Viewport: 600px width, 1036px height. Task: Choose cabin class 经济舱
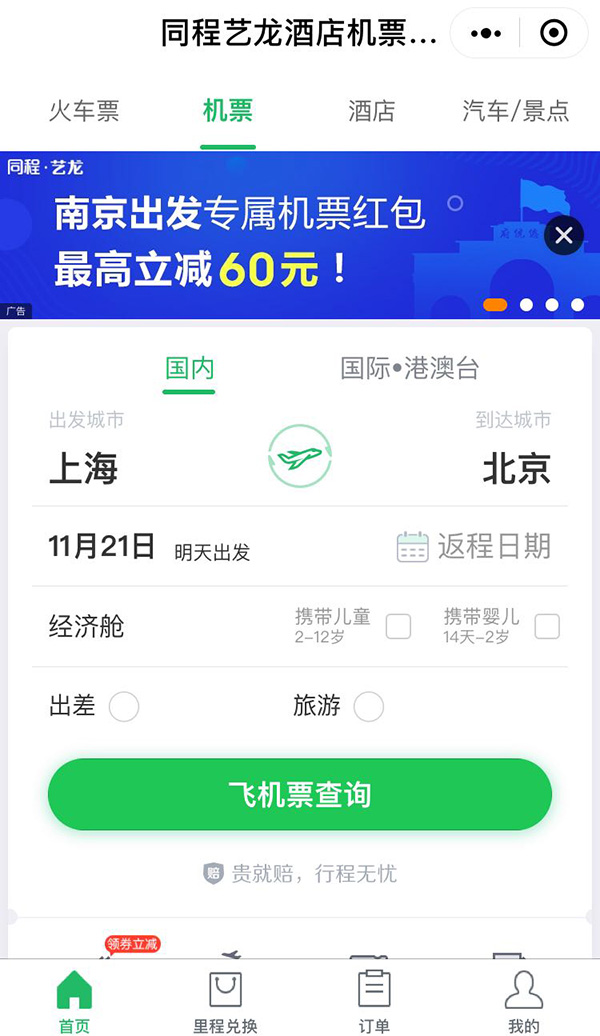87,627
